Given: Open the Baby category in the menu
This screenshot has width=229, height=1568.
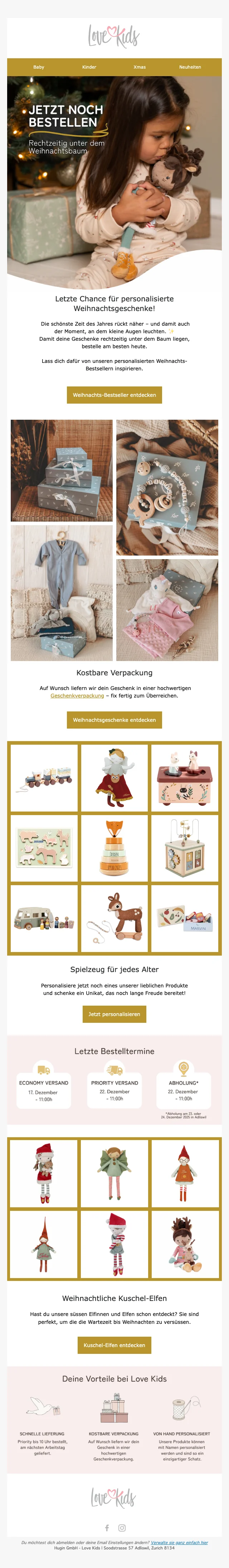Looking at the screenshot, I should [38, 67].
